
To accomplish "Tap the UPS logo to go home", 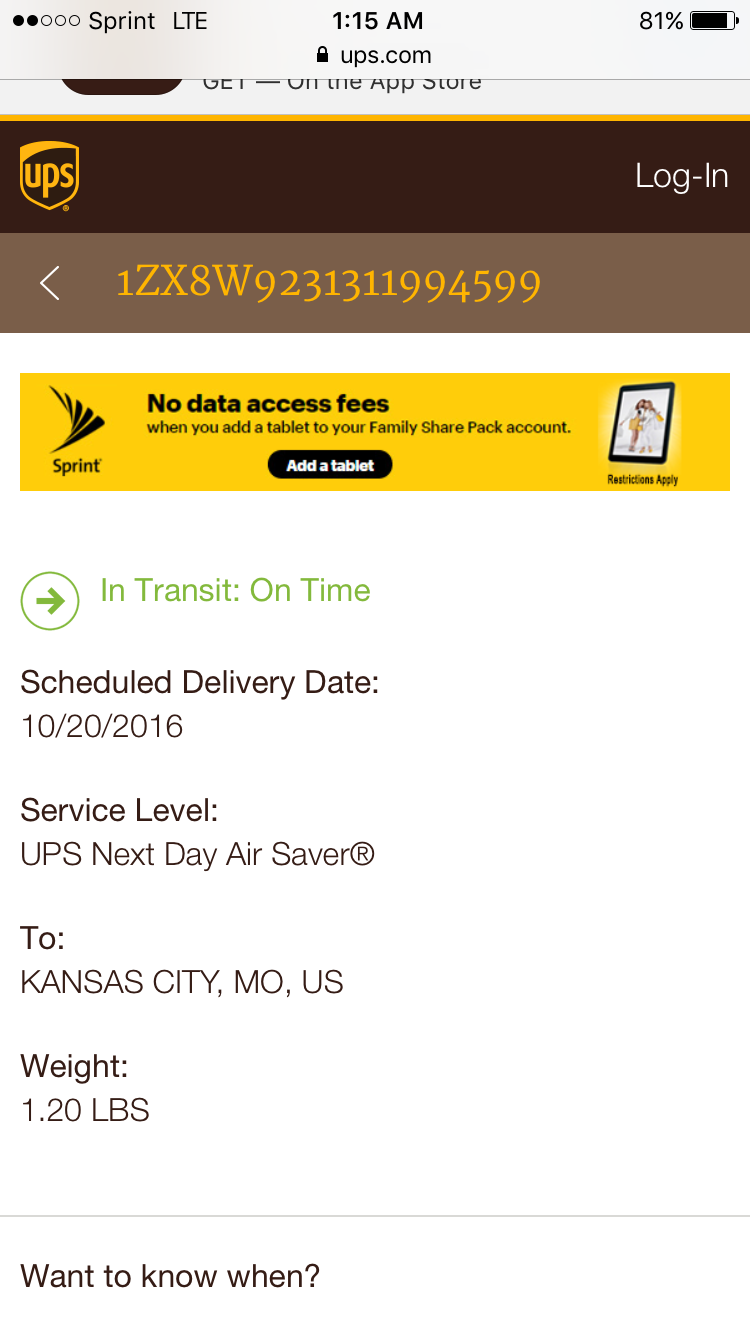I will tap(49, 176).
